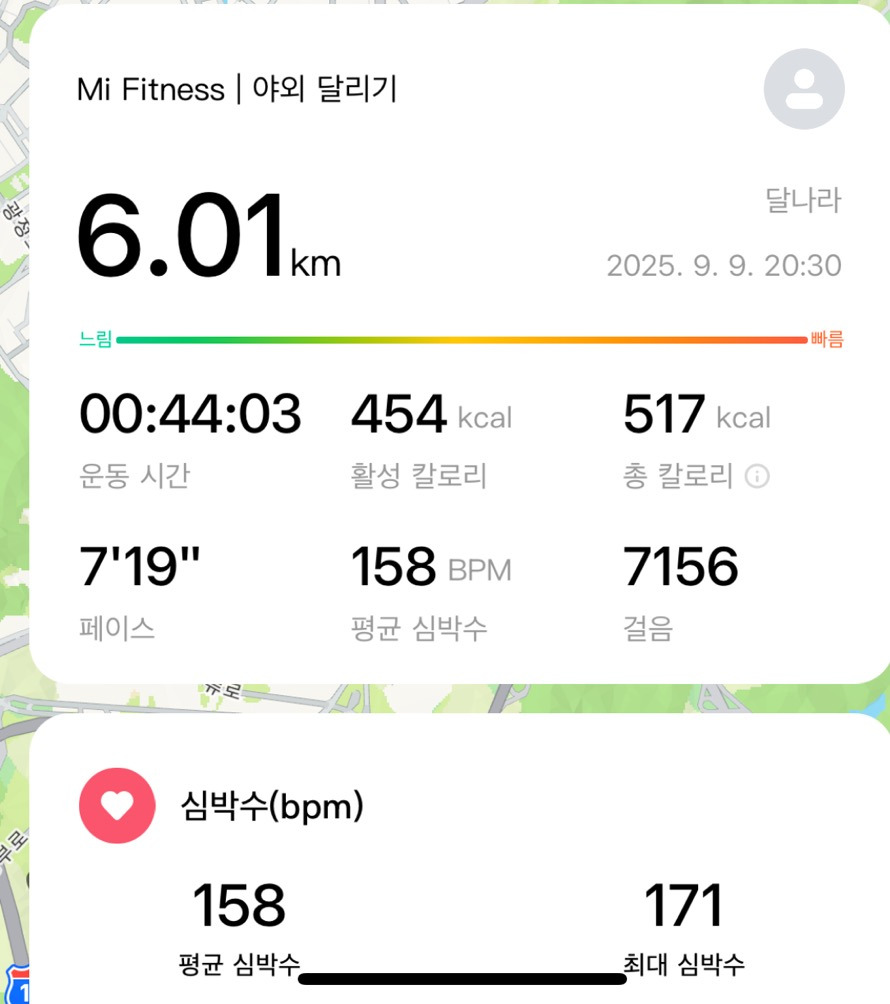Tap the heart icon beside 심박수(bpm)

click(117, 806)
